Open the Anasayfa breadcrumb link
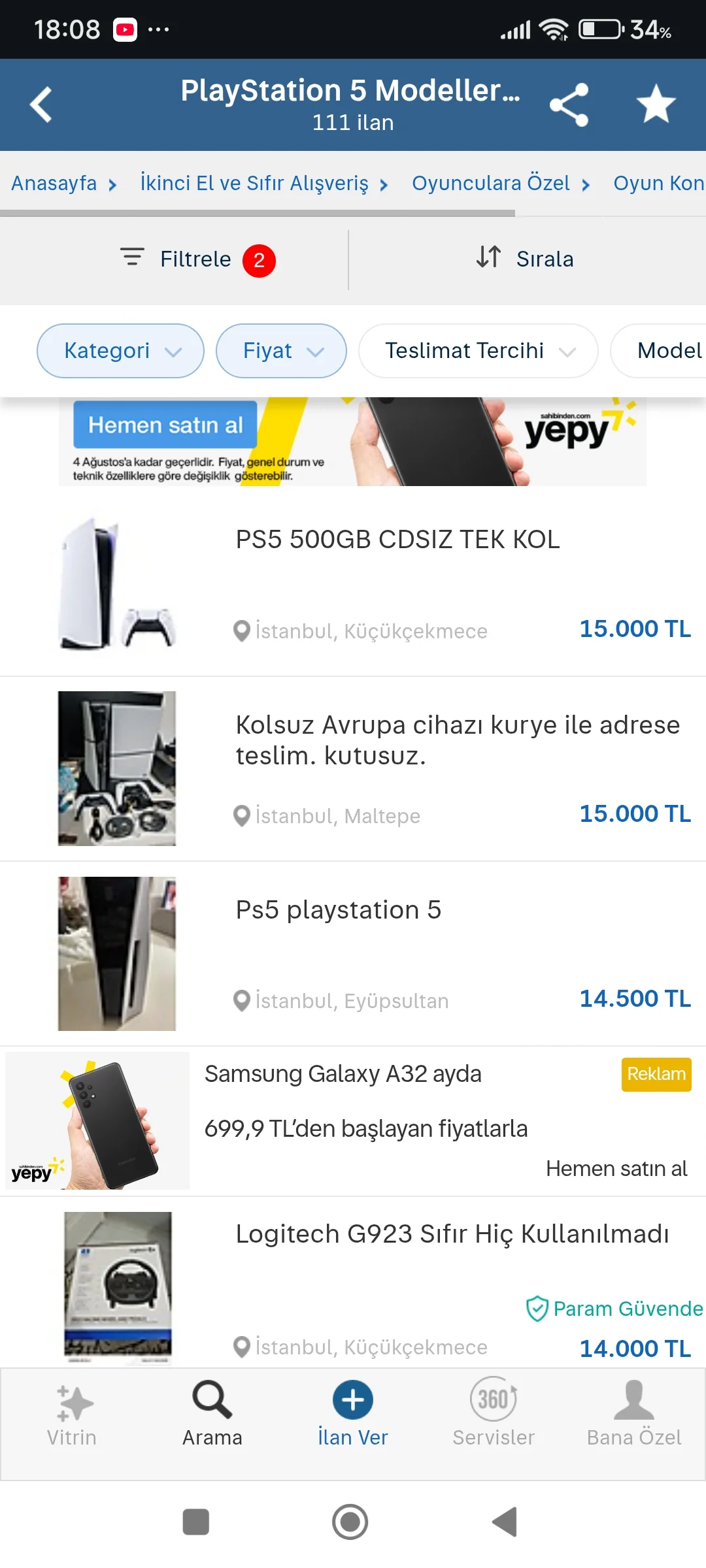 [x=54, y=184]
